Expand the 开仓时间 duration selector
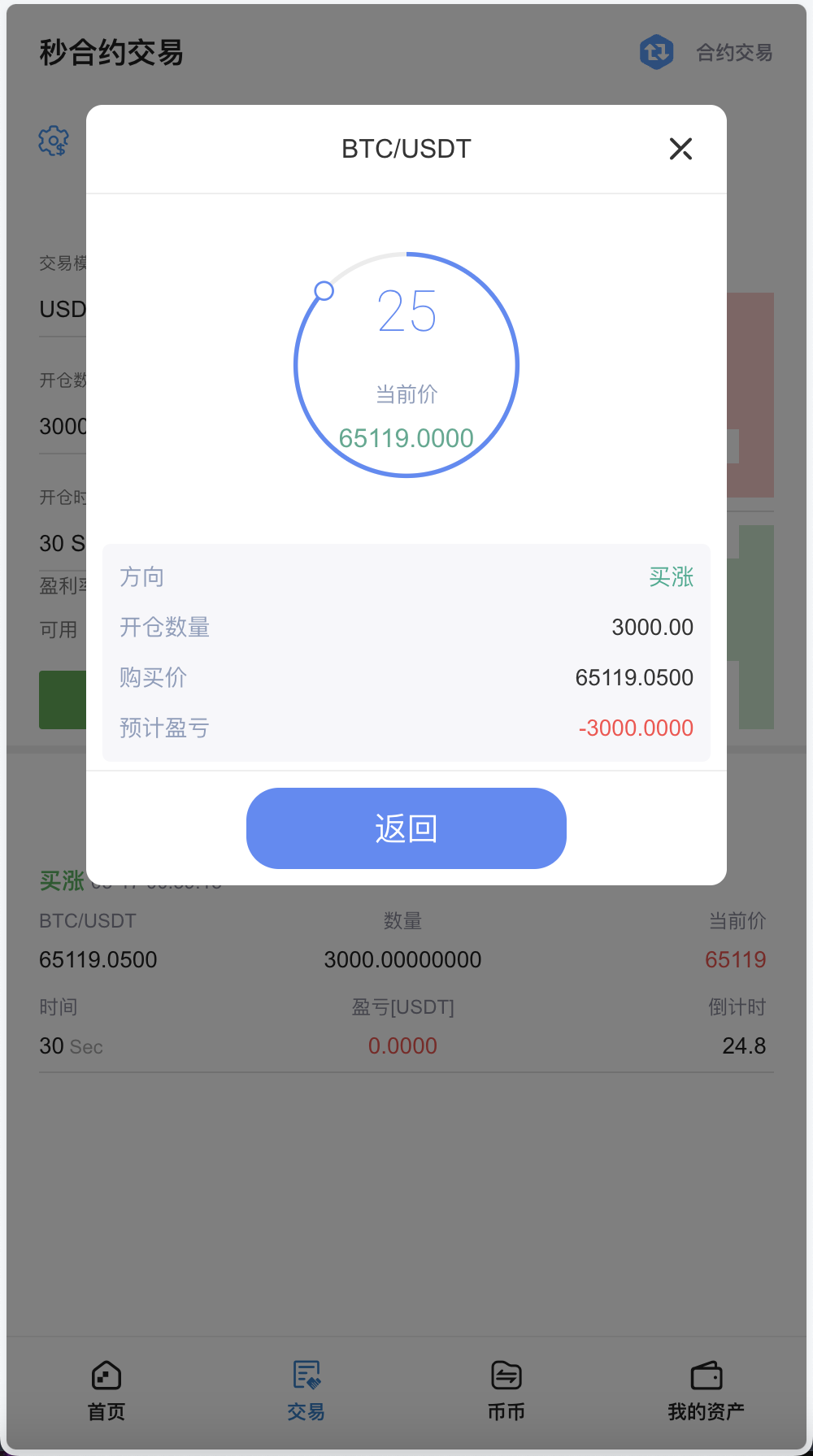Viewport: 813px width, 1456px height. [61, 497]
